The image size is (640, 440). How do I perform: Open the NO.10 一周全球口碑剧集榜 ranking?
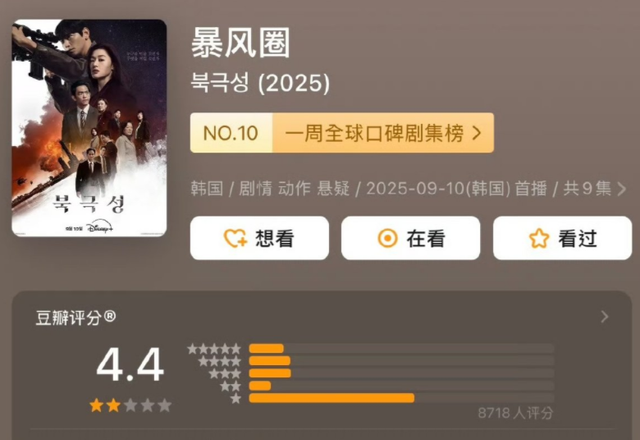(342, 133)
